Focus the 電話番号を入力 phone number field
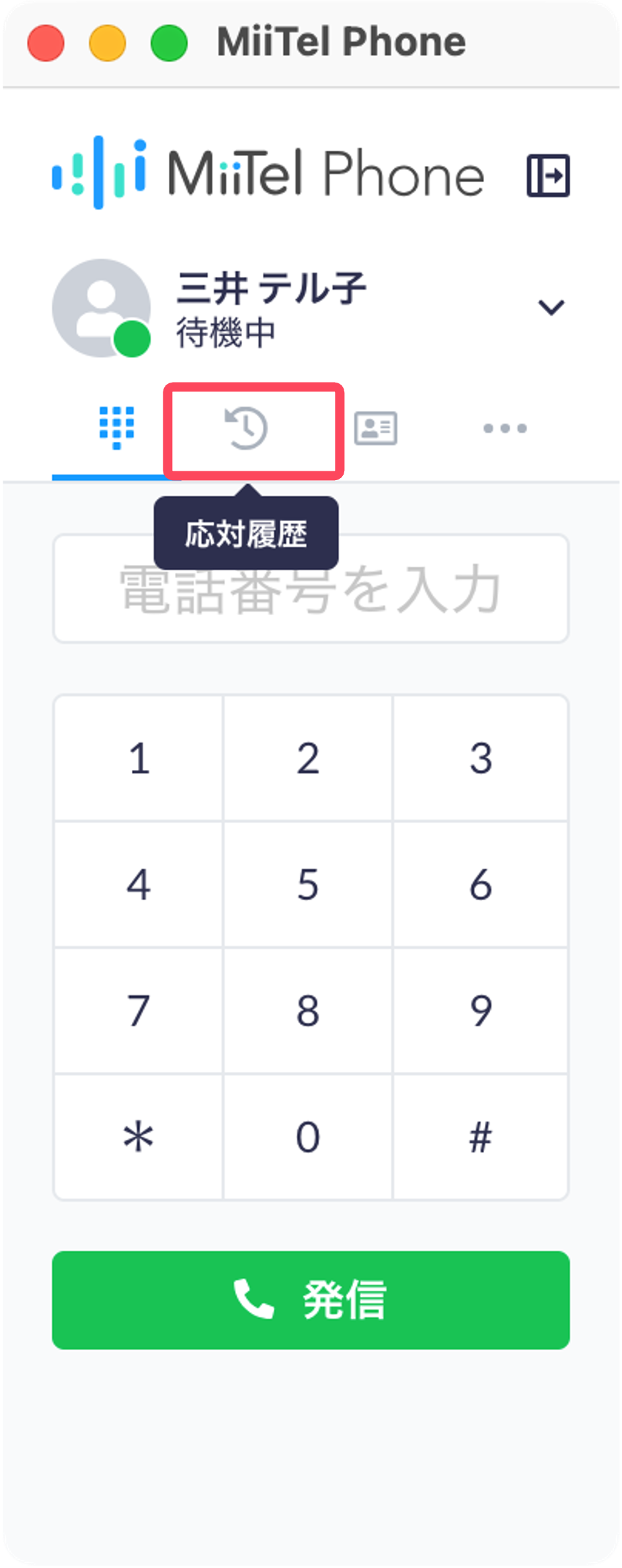 click(311, 590)
